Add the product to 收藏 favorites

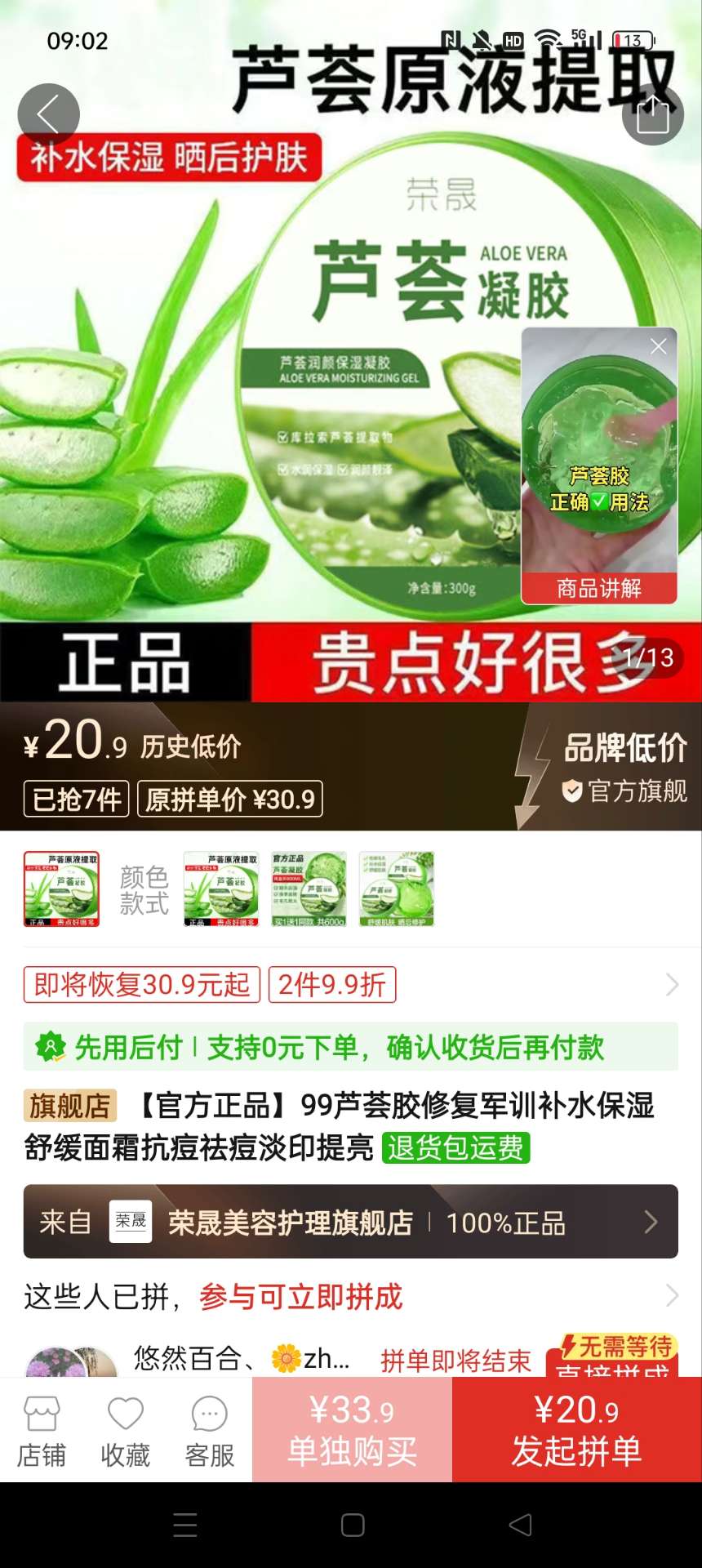pyautogui.click(x=125, y=1431)
